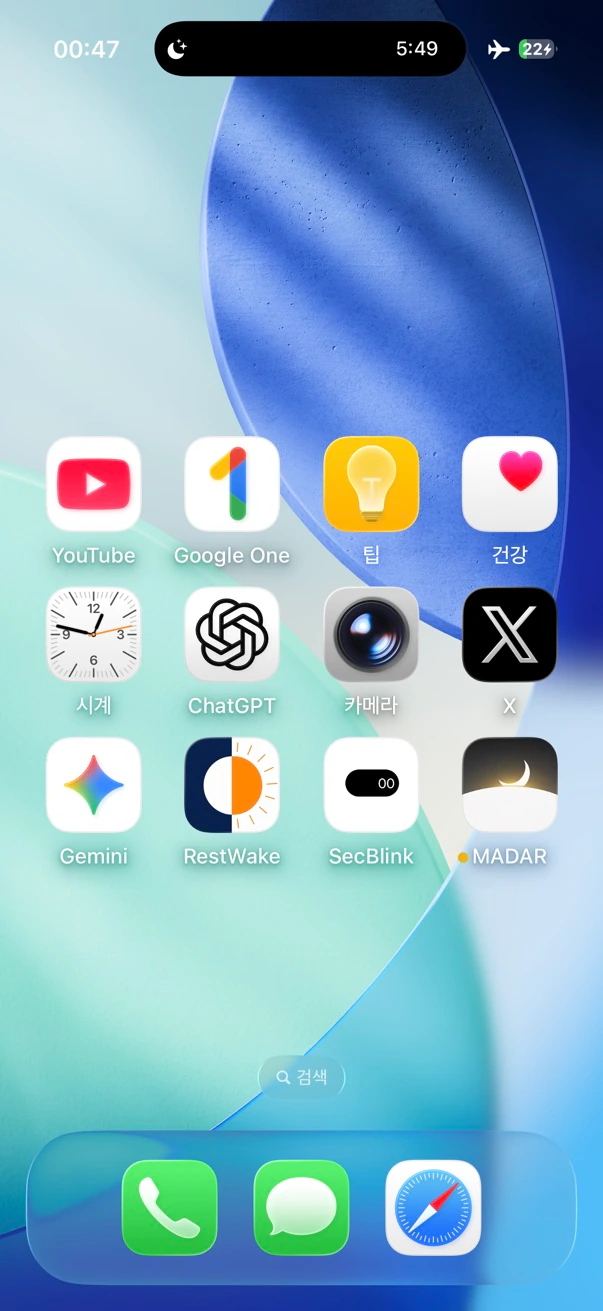Open the 팁 (Tips) app
The width and height of the screenshot is (603, 1311).
(371, 484)
